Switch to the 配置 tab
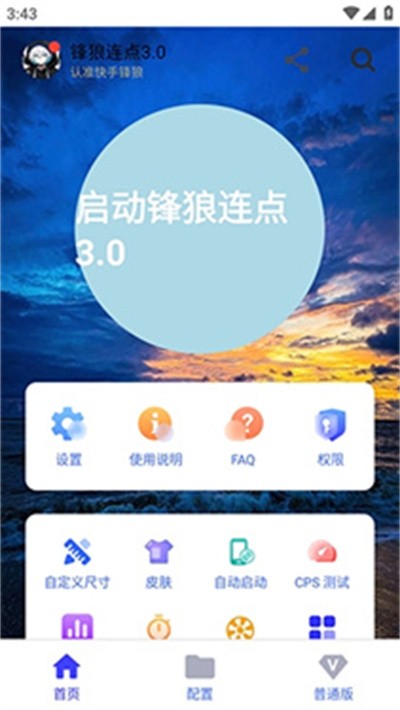Viewport: 400px width, 710px height. 200,677
